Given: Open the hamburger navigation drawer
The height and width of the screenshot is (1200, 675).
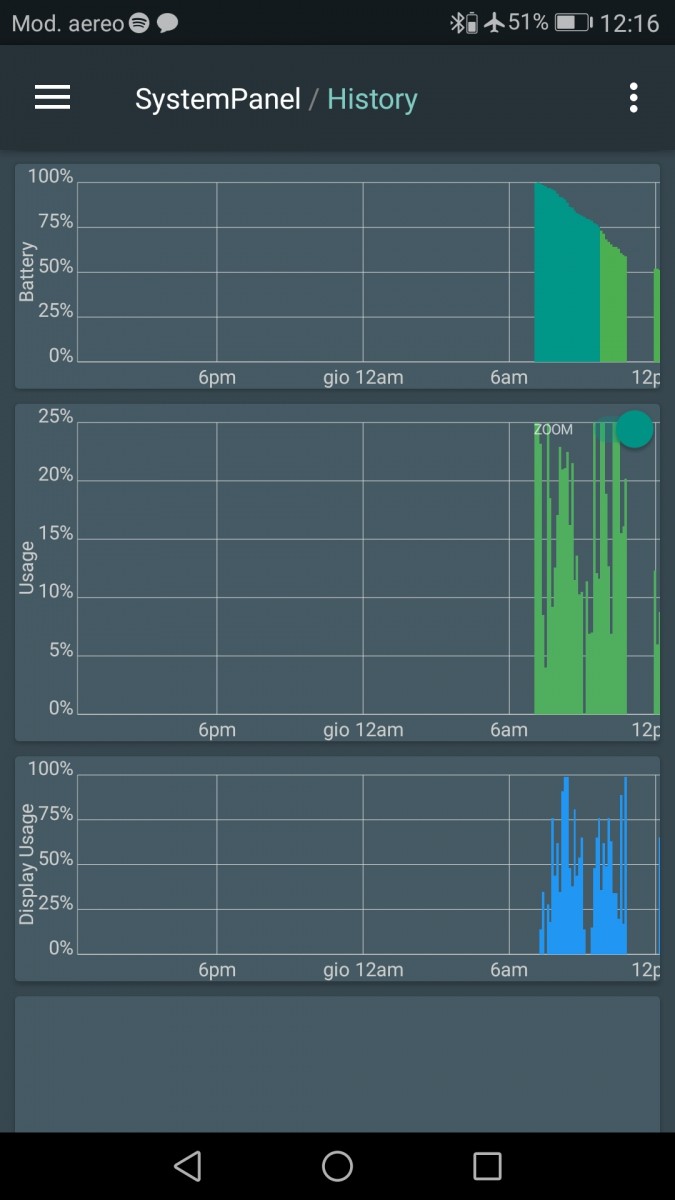Looking at the screenshot, I should [x=52, y=97].
